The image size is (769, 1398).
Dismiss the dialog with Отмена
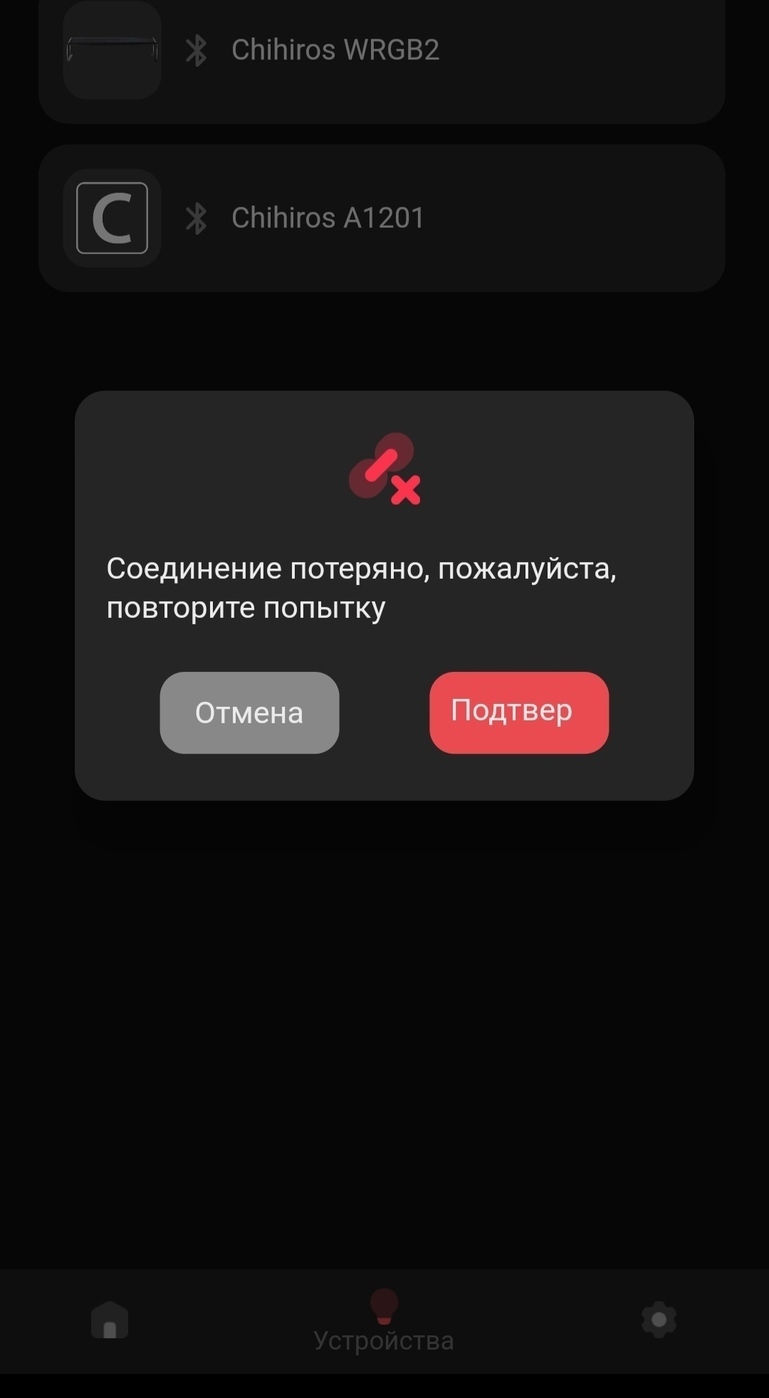[249, 712]
